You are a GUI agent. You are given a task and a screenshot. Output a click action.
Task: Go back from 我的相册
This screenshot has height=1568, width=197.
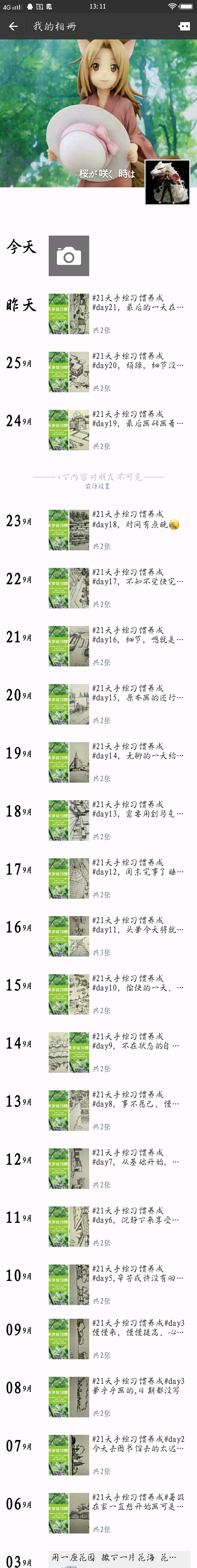13,27
